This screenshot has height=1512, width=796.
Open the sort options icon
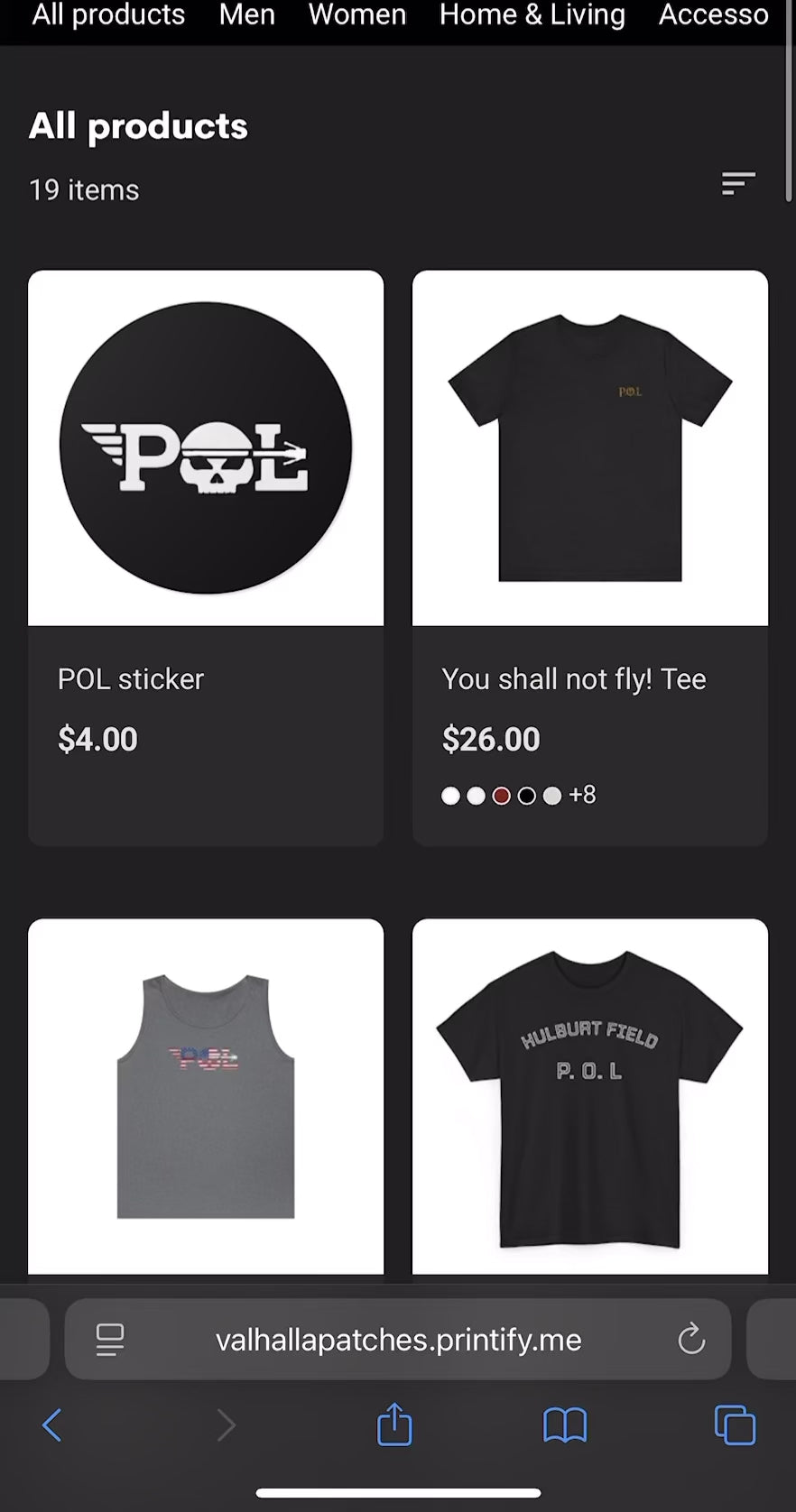pyautogui.click(x=737, y=183)
